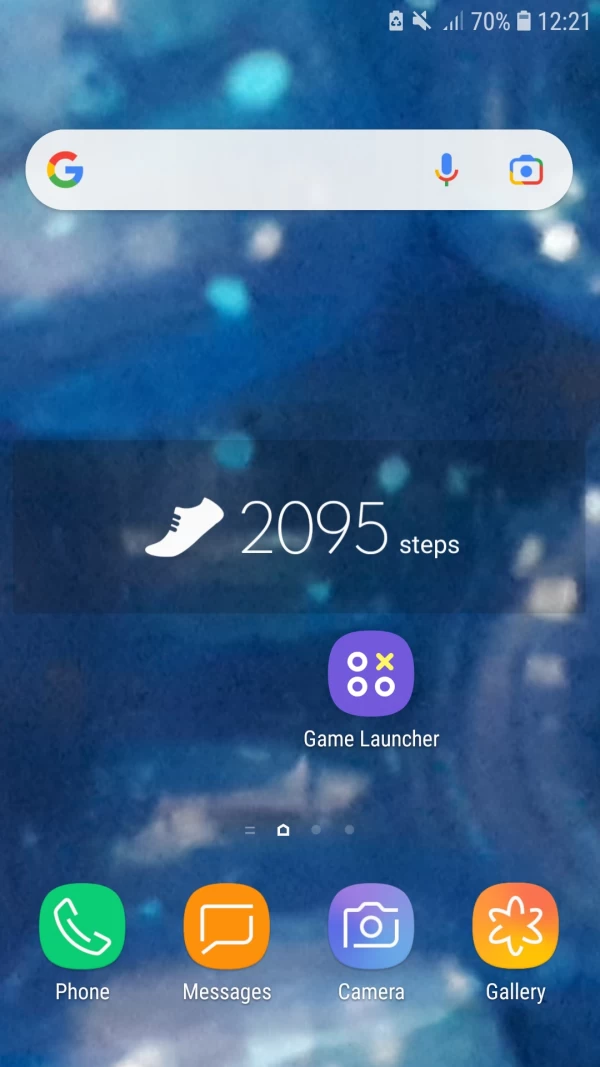Tap the Google search bar

click(250, 170)
